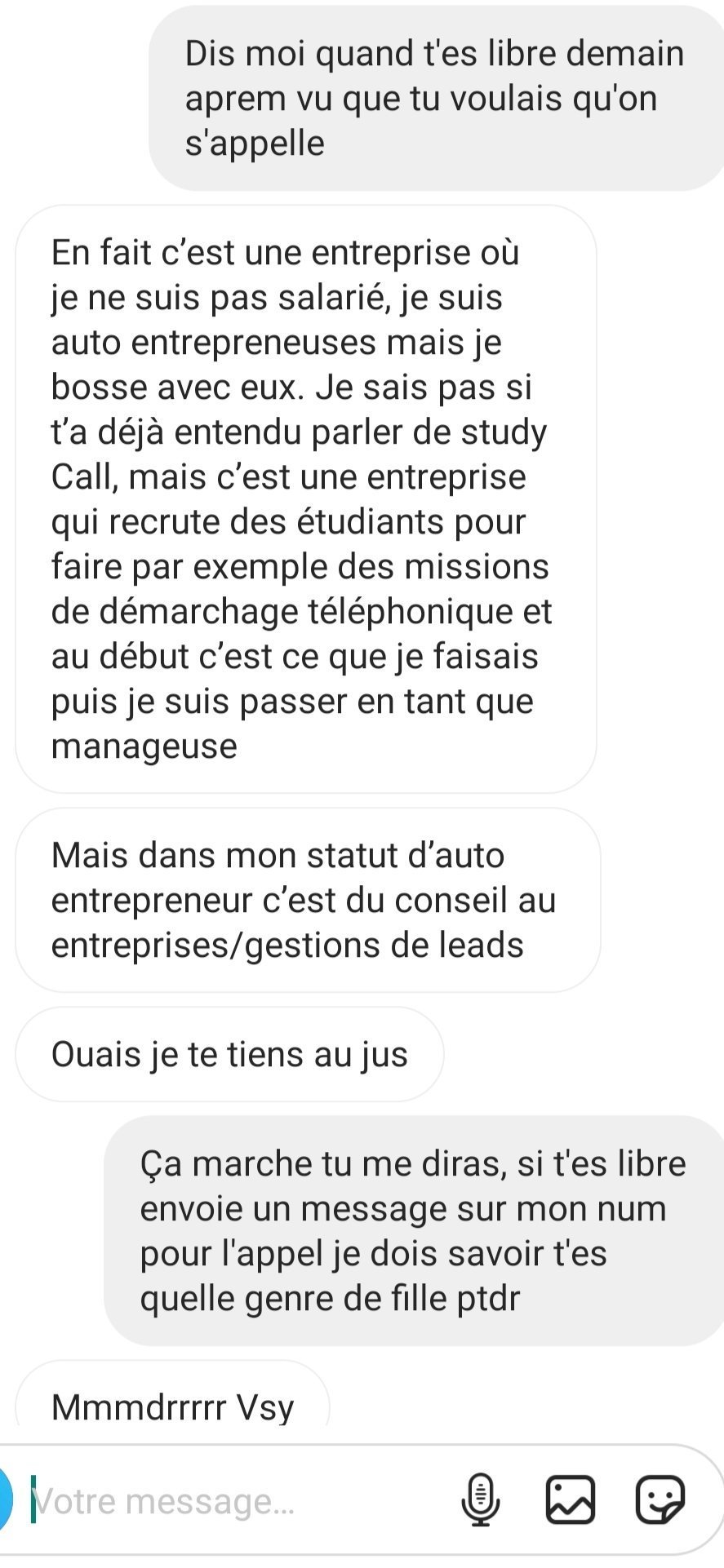Tap the "Votre message..." text field
Screen dimensions: 724x1568
237,1500
